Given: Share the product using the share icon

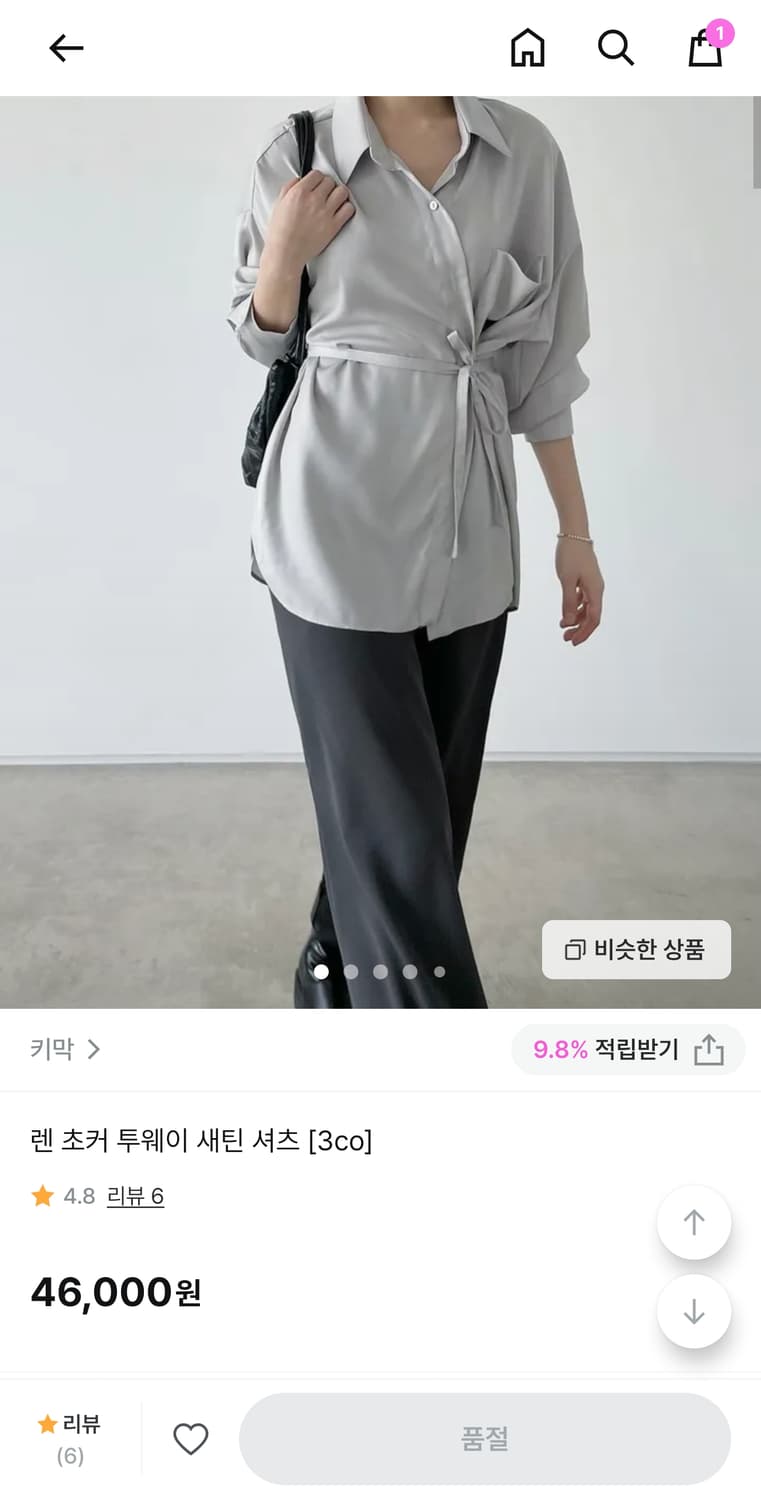Looking at the screenshot, I should tap(710, 1050).
